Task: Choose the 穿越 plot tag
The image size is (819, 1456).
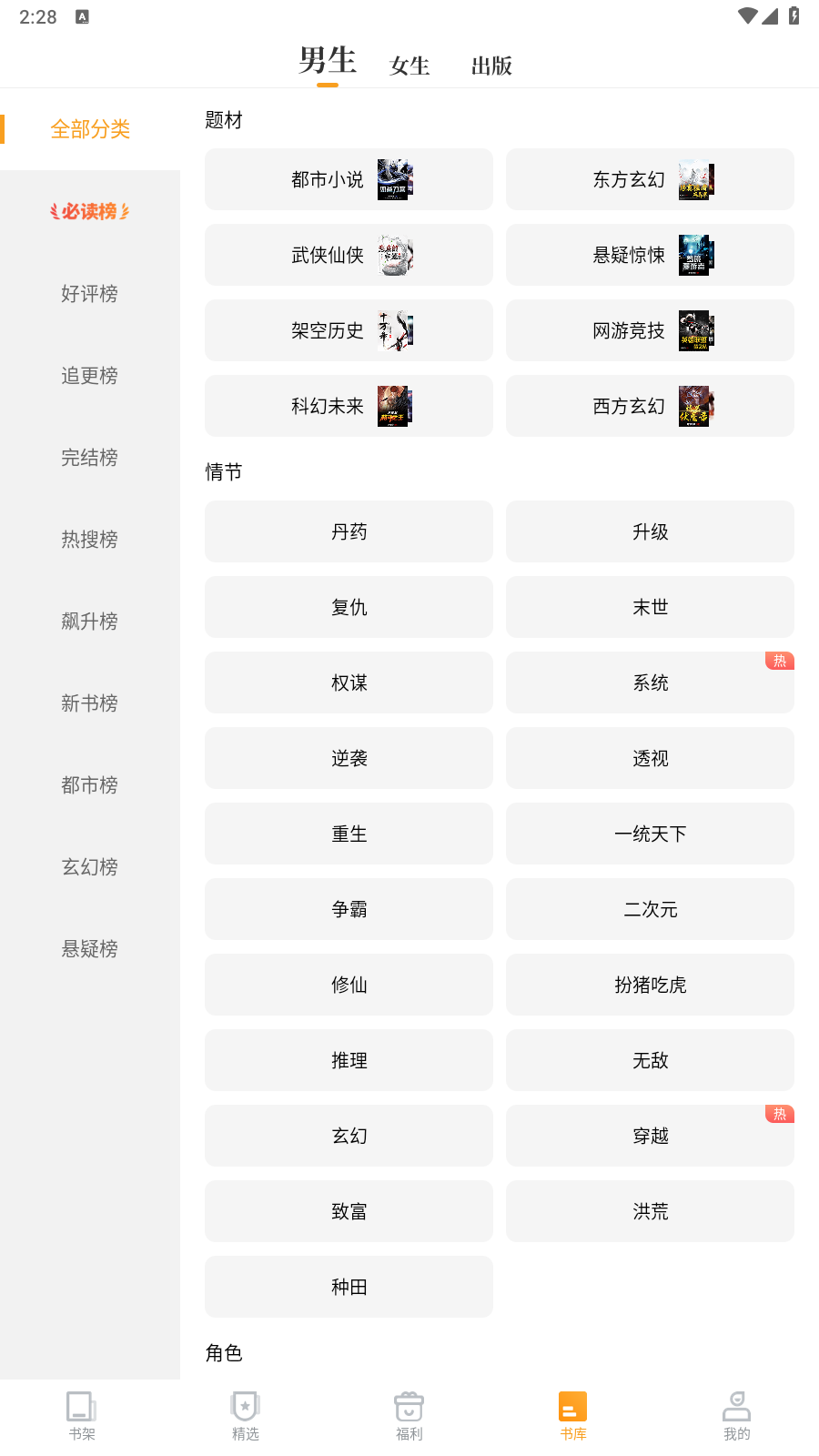Action: tap(650, 1136)
